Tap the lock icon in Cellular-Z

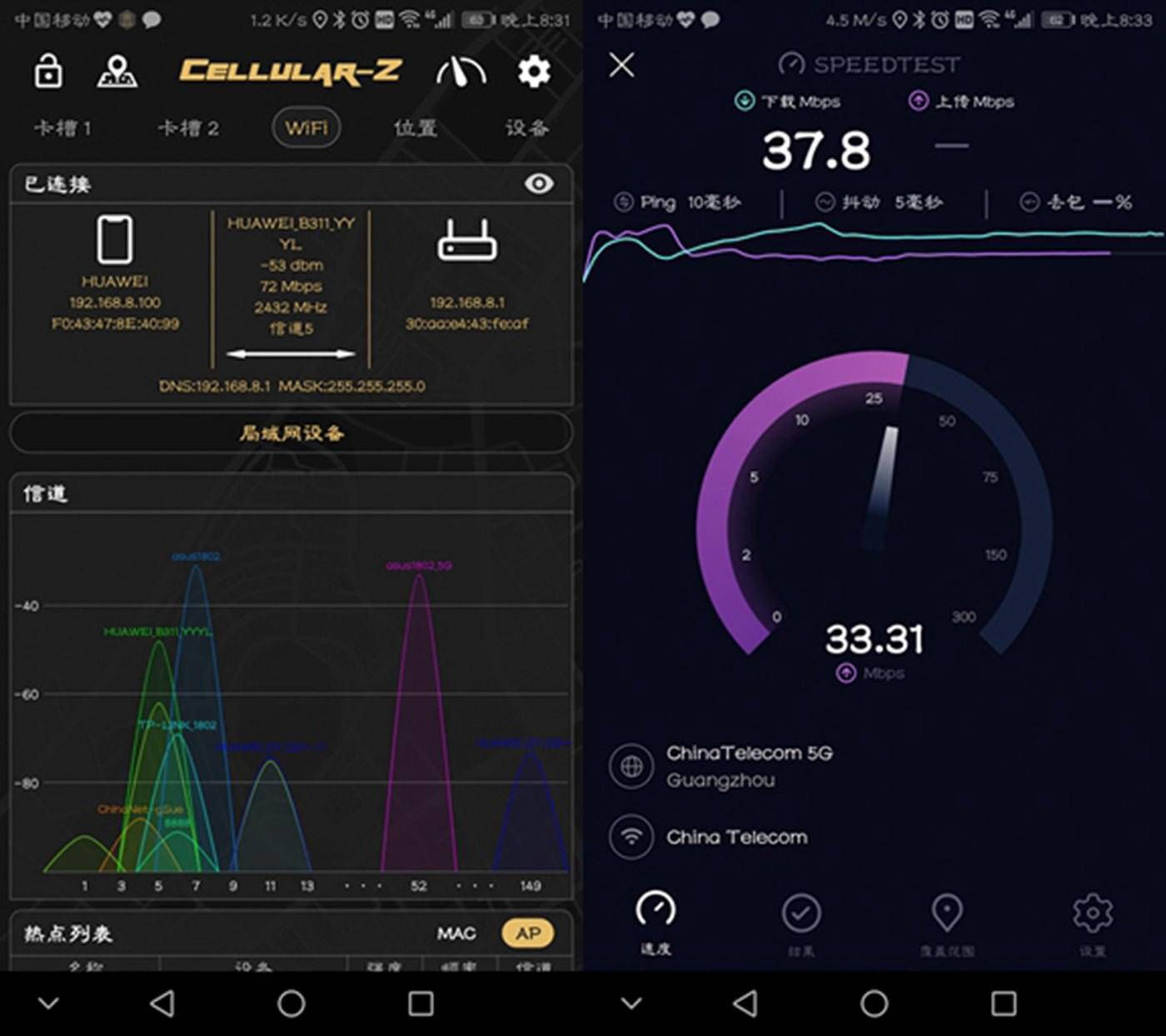coord(48,71)
